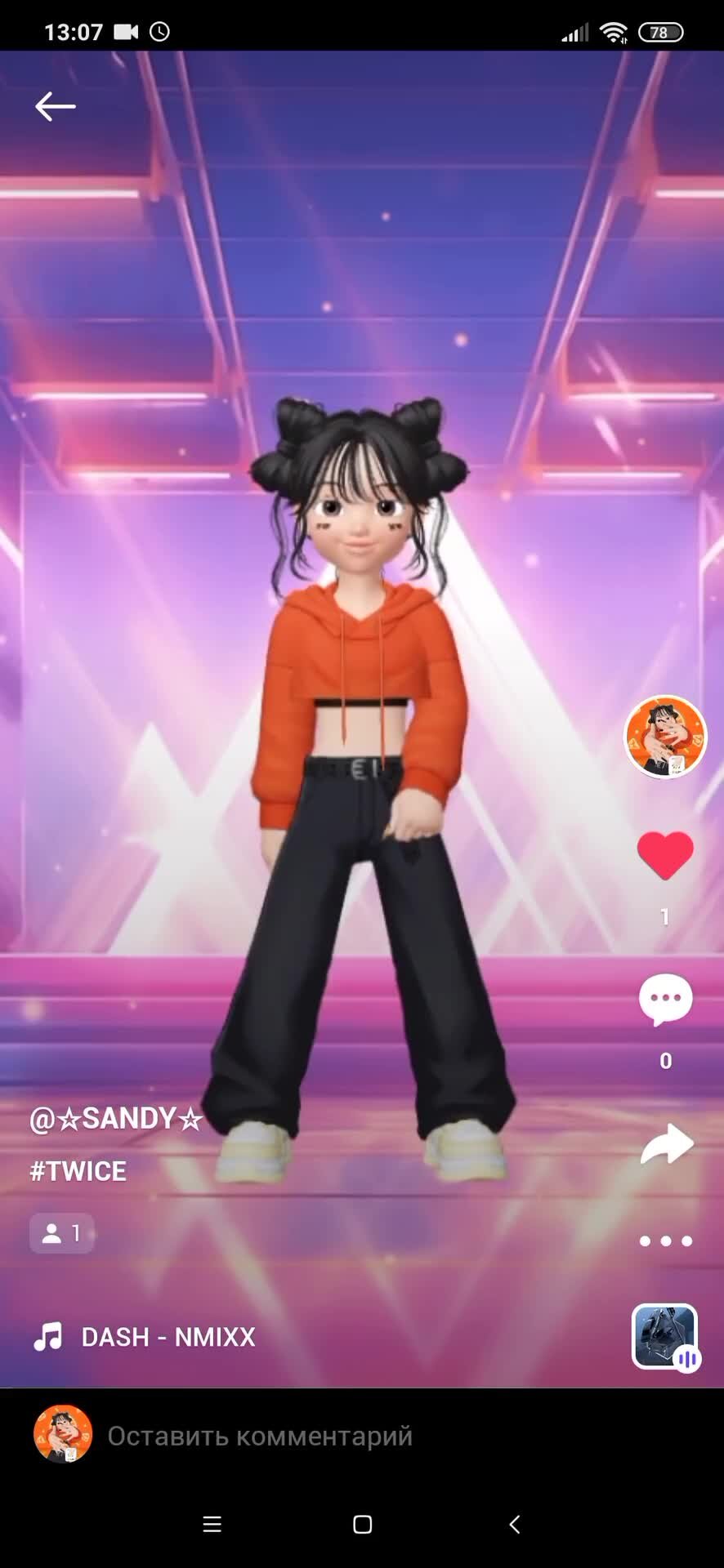The height and width of the screenshot is (1568, 724).
Task: Tap the Оставить комментарий comment field
Action: tap(260, 1435)
